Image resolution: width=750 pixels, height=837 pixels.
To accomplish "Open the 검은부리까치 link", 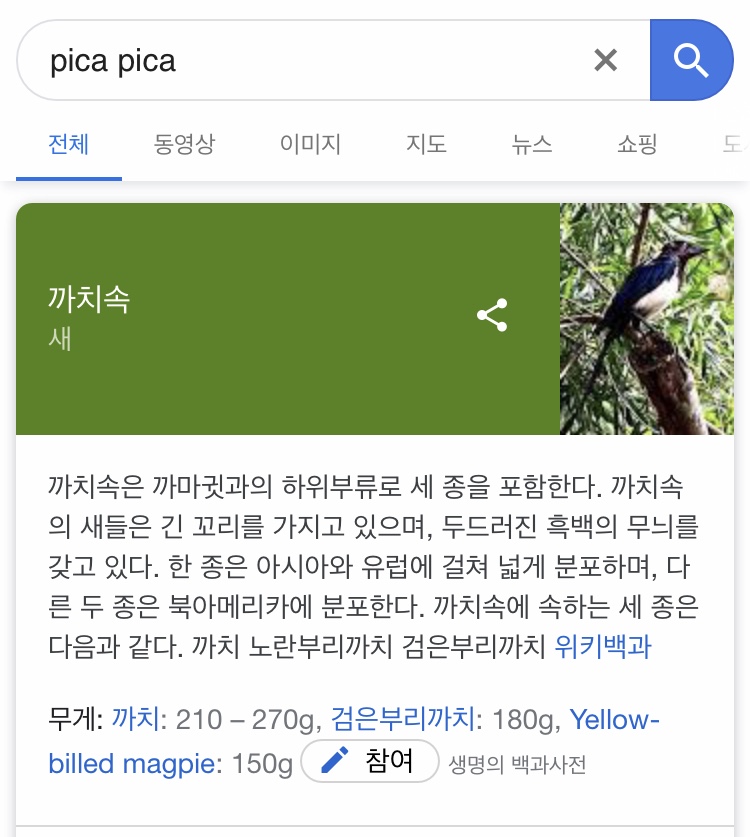I will (405, 718).
